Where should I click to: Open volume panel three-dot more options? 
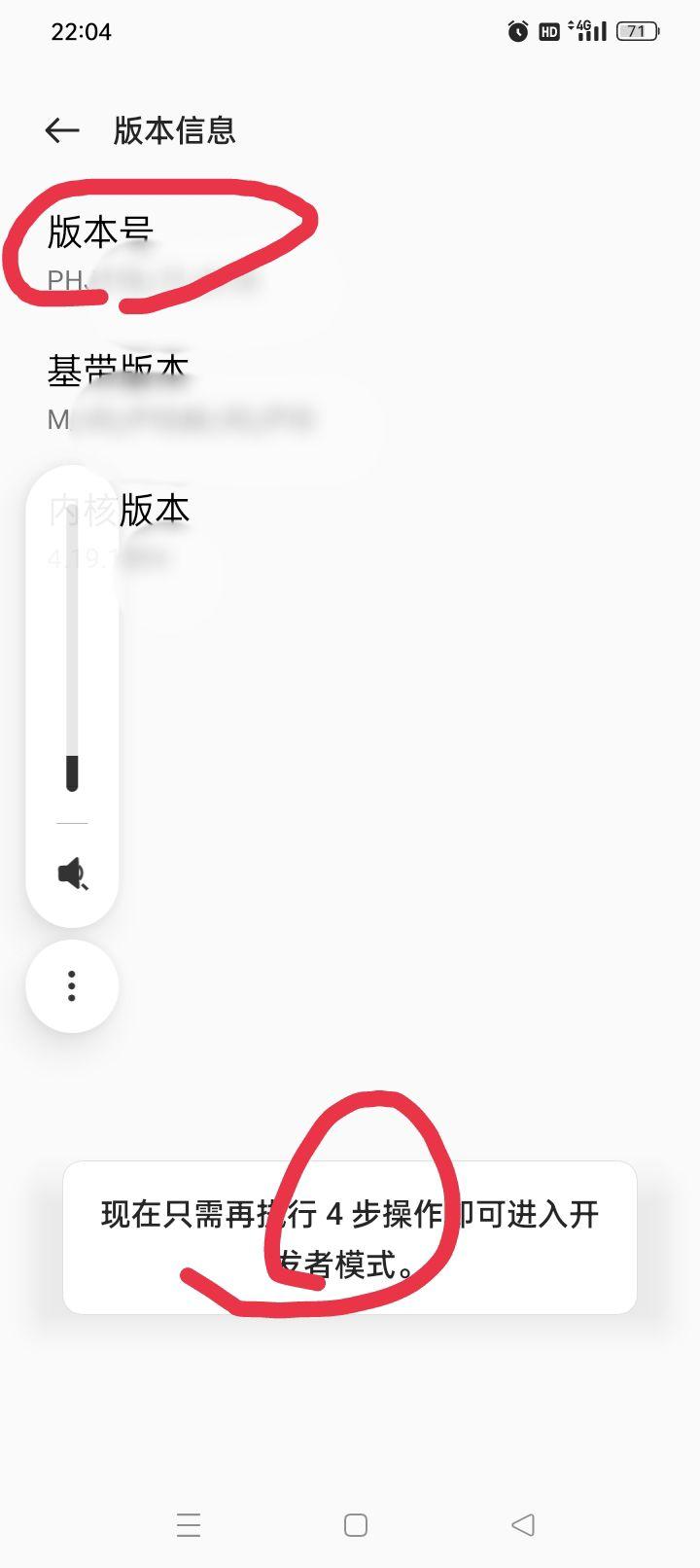point(72,985)
